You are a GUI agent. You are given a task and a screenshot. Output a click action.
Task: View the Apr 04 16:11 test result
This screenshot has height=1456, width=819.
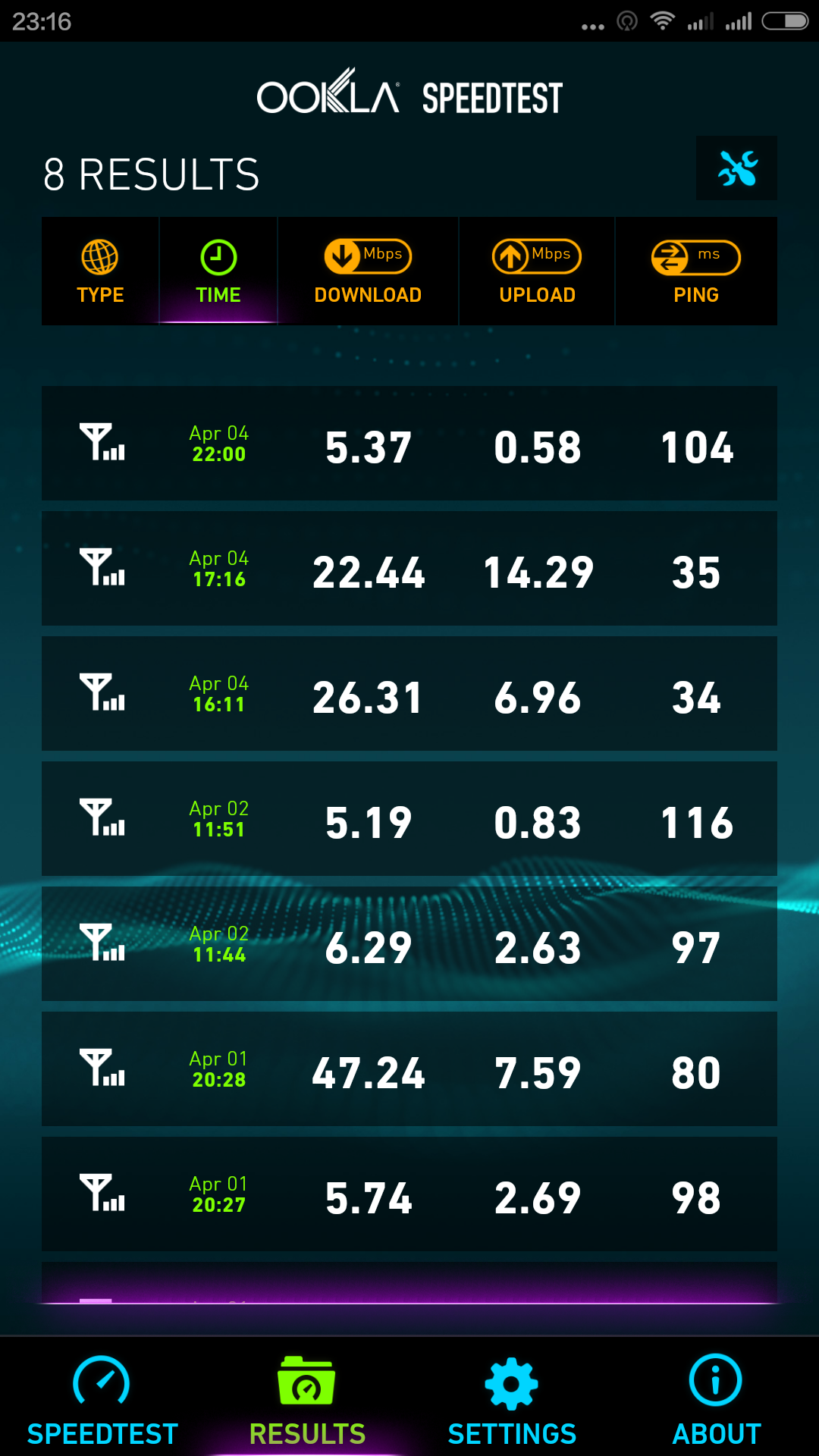coord(409,694)
